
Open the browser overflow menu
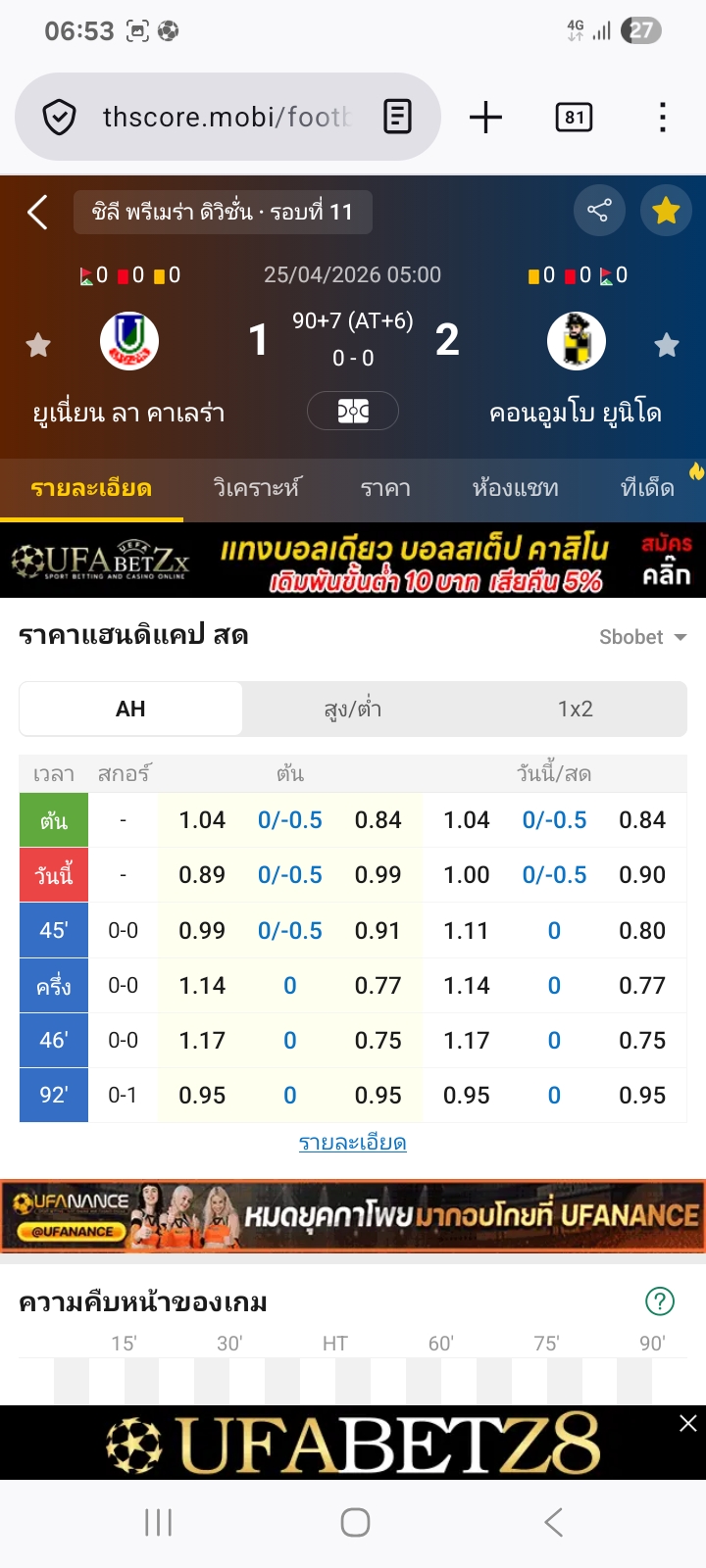point(663,118)
